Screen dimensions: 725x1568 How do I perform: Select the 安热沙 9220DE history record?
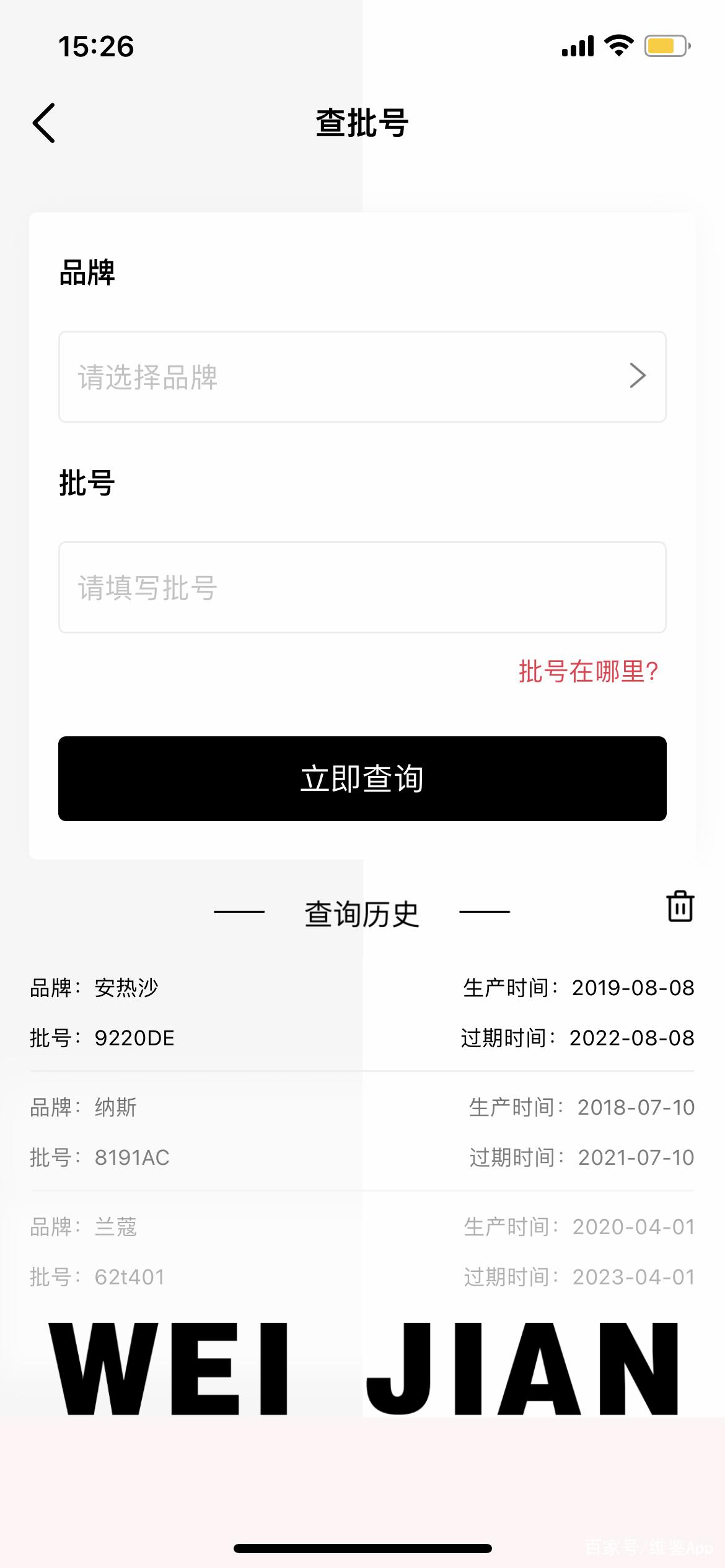coord(362,1013)
